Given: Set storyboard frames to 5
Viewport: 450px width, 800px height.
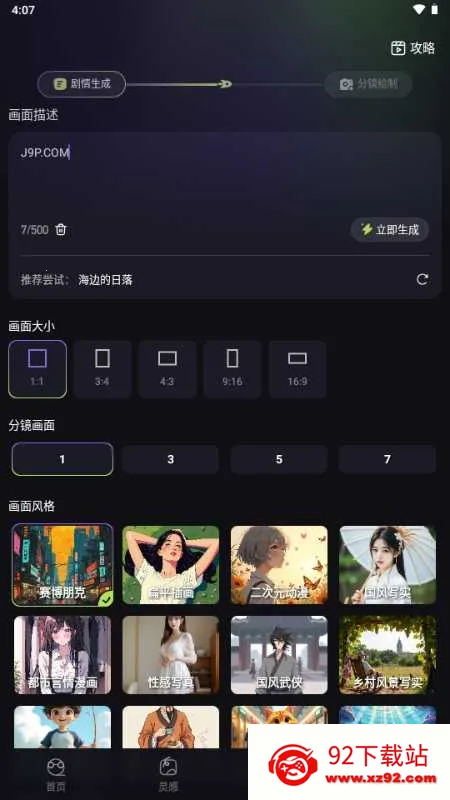Looking at the screenshot, I should click(x=279, y=459).
